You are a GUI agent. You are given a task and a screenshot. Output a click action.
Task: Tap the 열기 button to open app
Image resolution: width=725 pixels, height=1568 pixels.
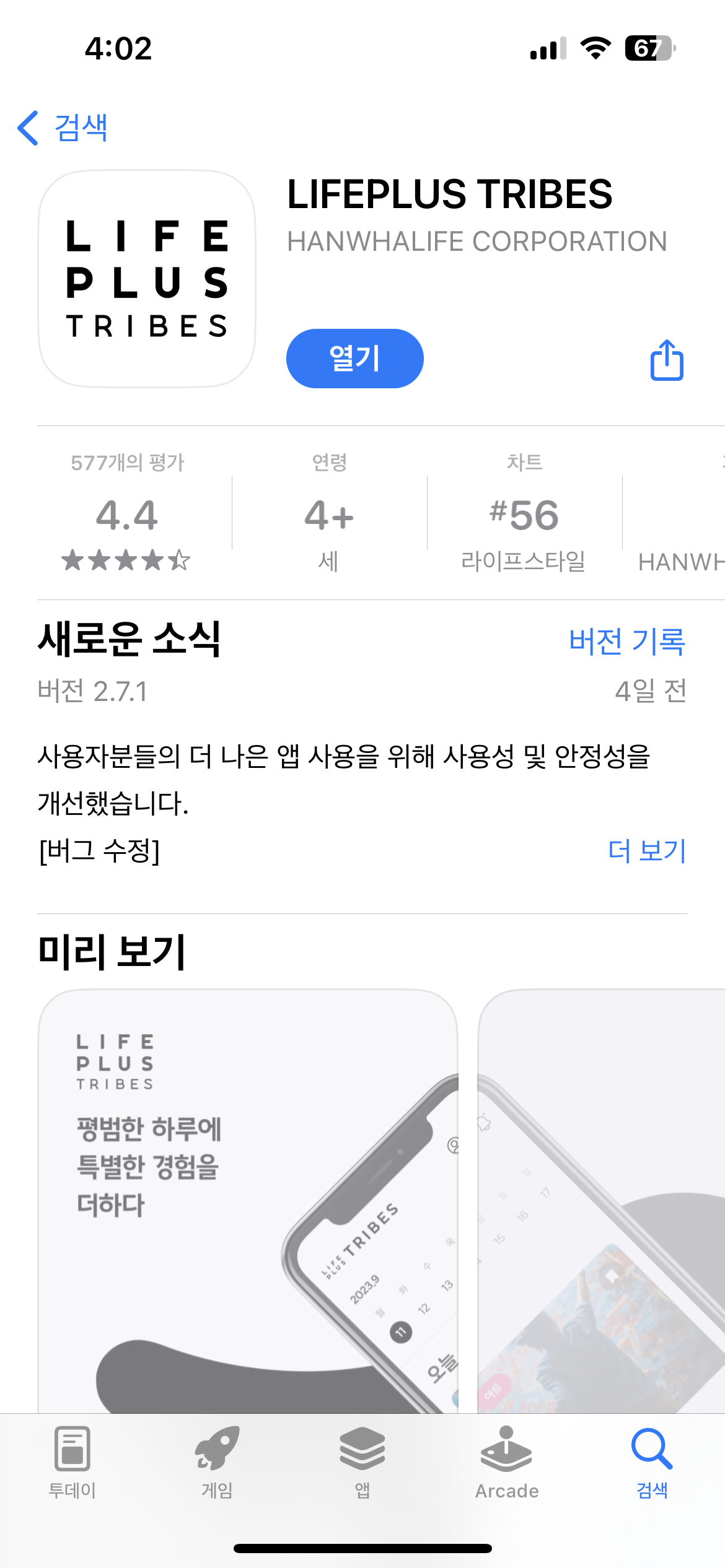(354, 358)
